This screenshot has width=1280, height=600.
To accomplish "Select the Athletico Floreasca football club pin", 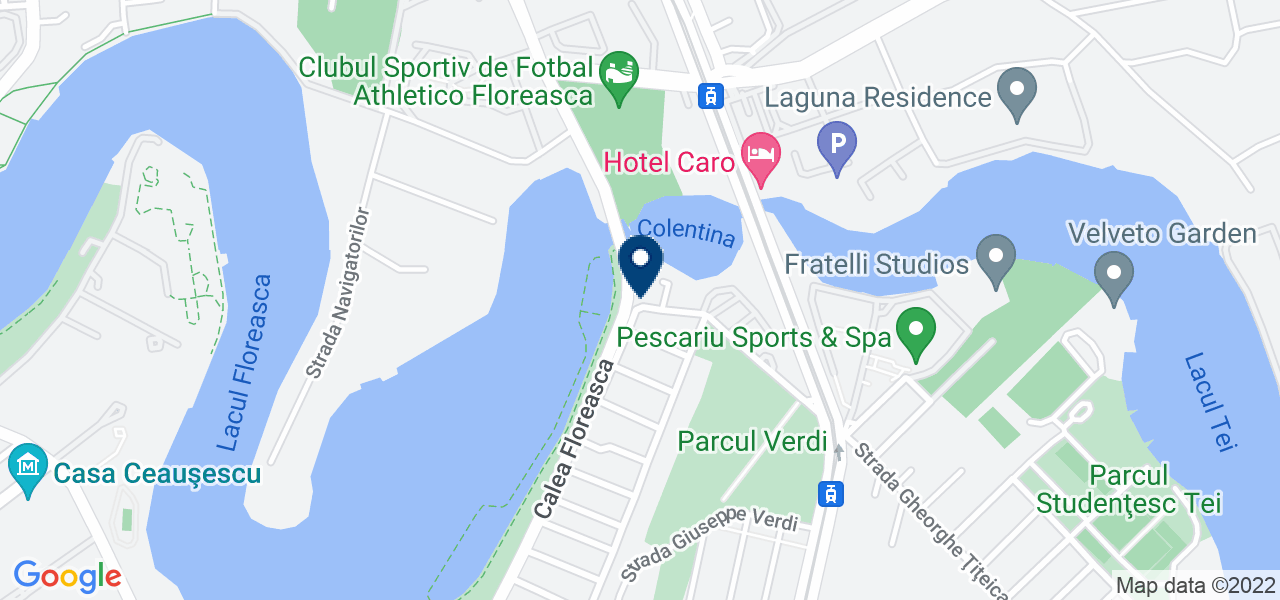I will pyautogui.click(x=619, y=76).
